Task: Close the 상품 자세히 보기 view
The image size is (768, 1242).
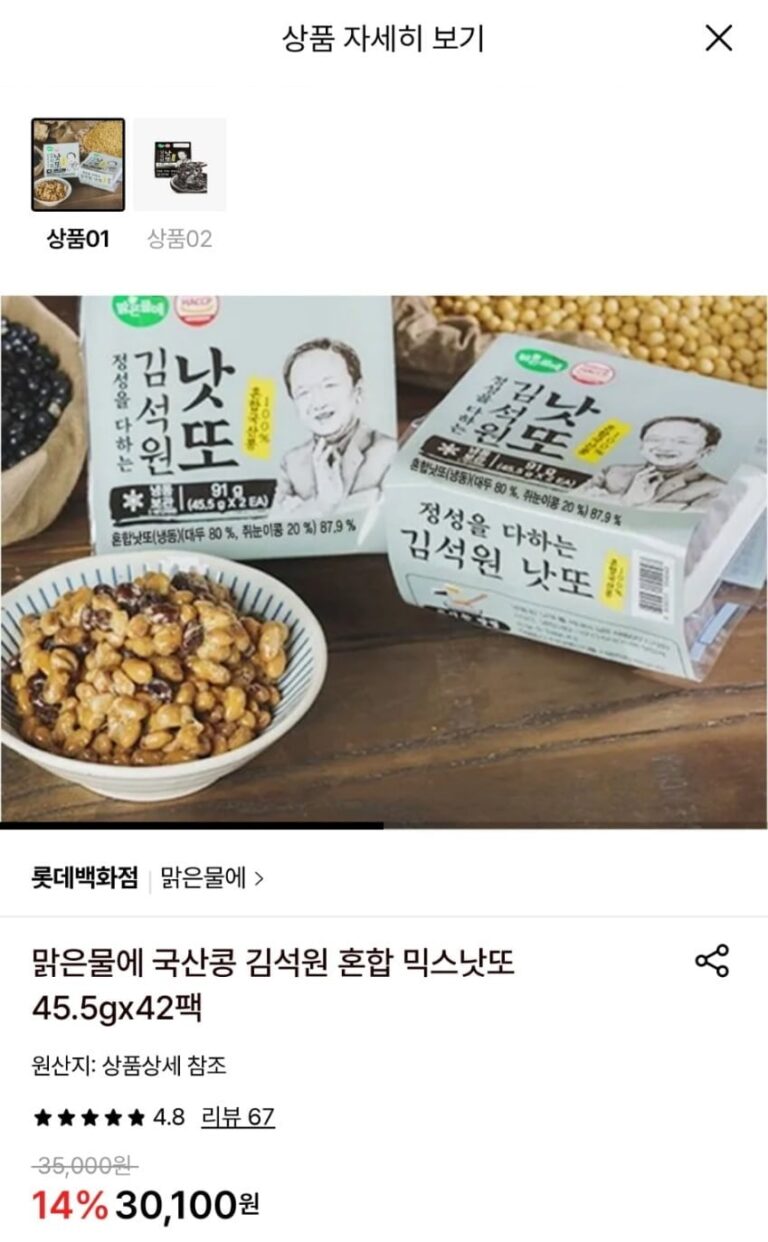Action: click(x=719, y=39)
